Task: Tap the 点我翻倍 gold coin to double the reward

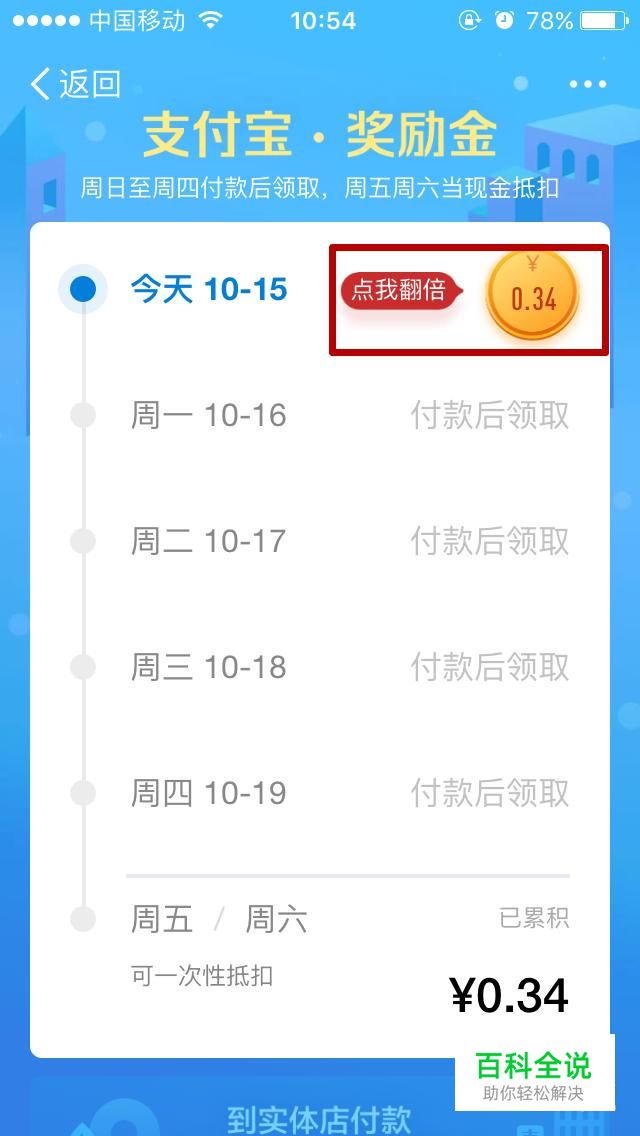Action: (x=532, y=296)
